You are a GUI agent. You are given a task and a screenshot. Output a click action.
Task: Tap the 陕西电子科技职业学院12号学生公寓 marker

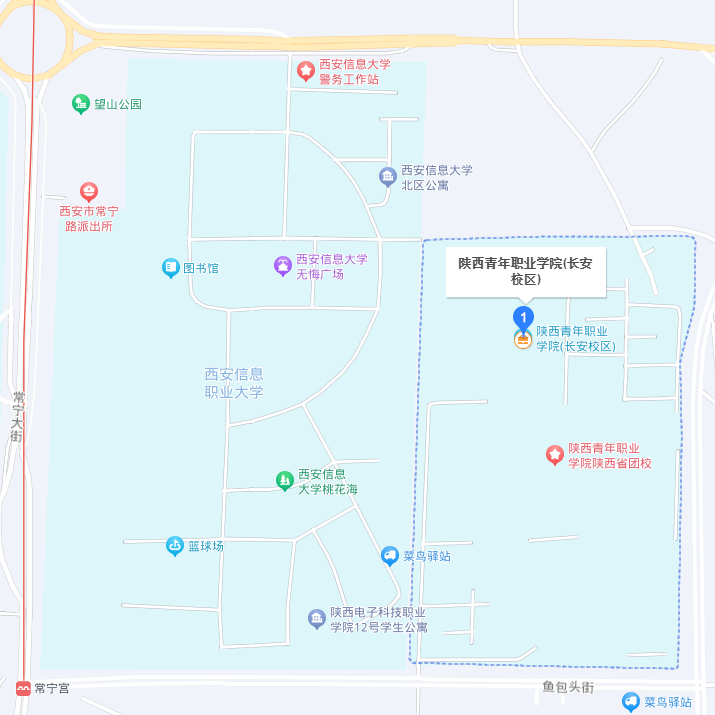click(317, 619)
